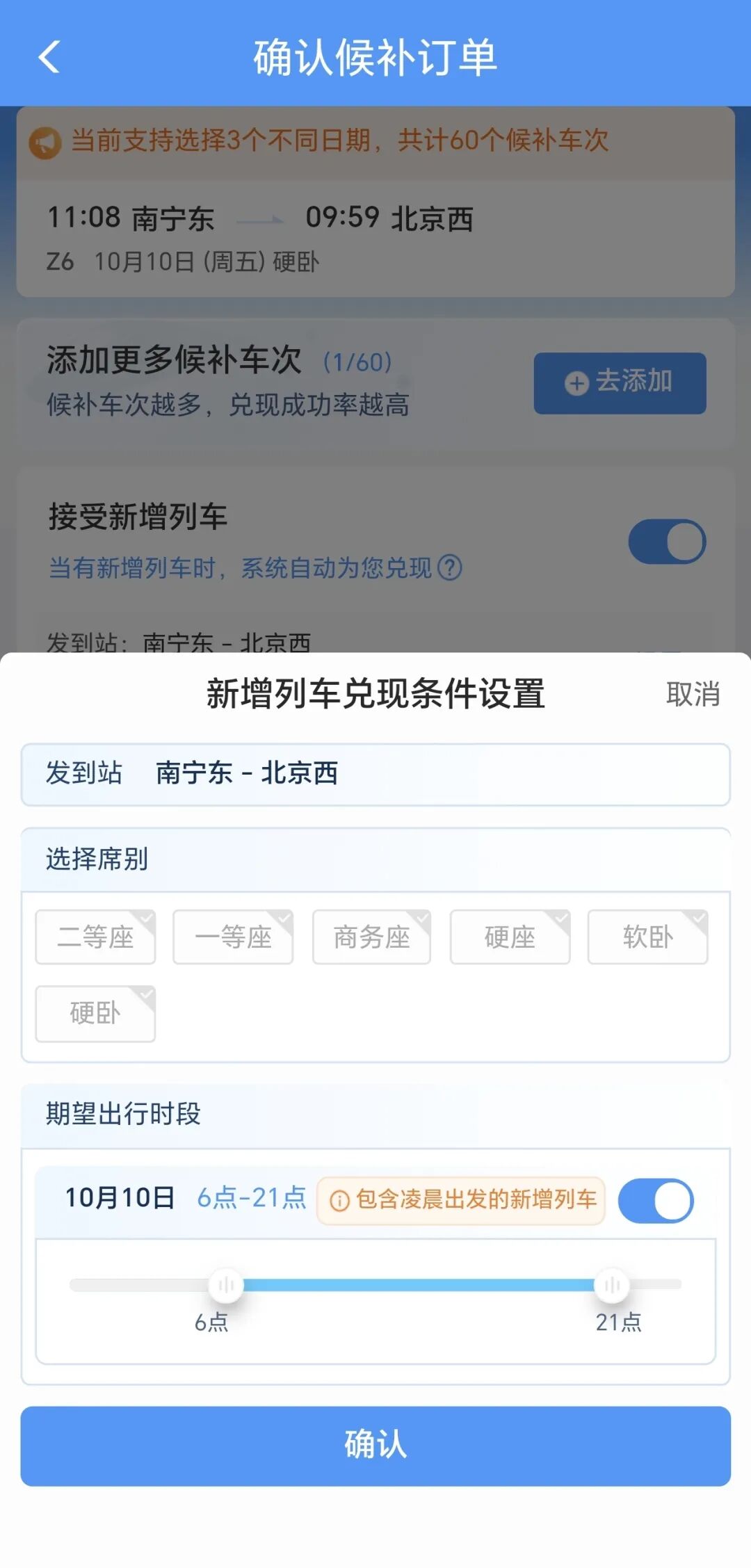
Task: Pick the 硬座 seat type
Action: (x=510, y=937)
